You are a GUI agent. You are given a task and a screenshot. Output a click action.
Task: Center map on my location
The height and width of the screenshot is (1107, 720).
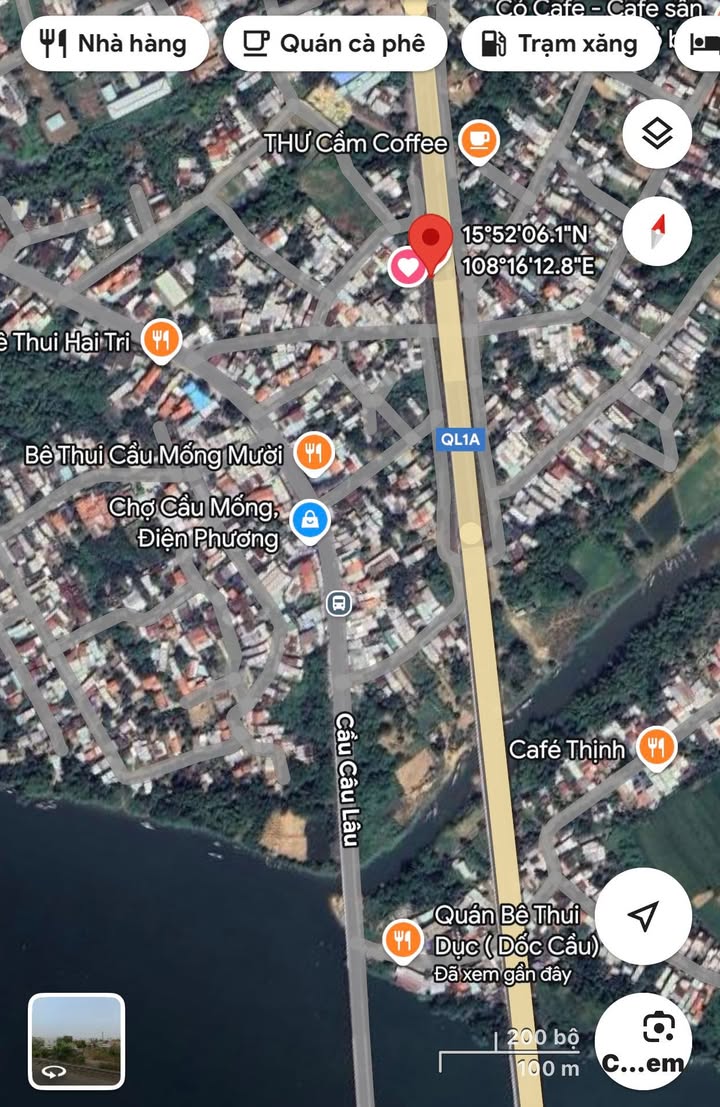645,915
